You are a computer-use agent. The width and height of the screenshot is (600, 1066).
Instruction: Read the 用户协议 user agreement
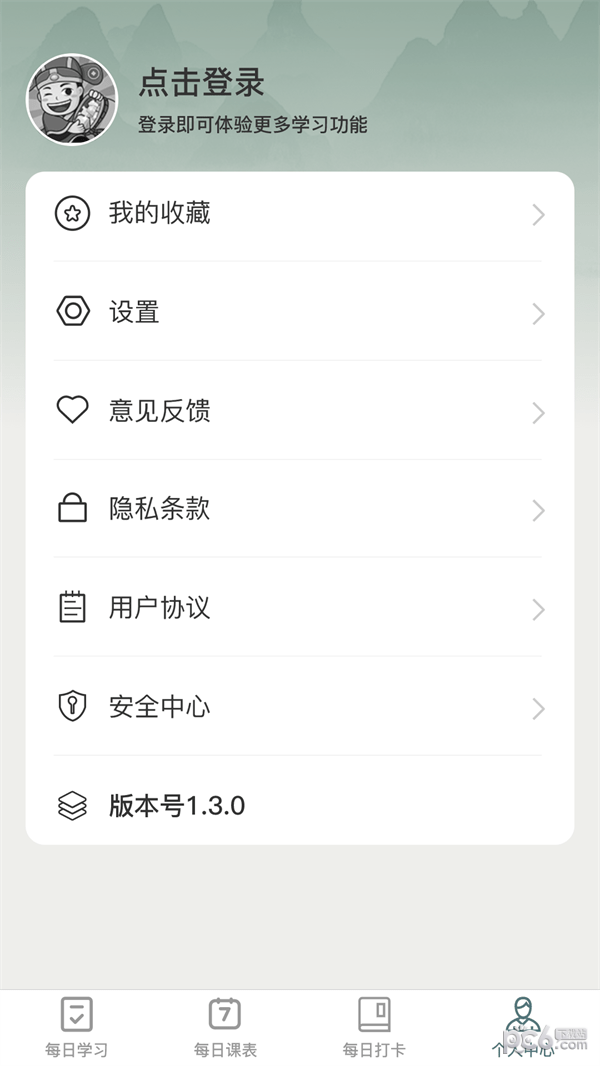pos(298,608)
